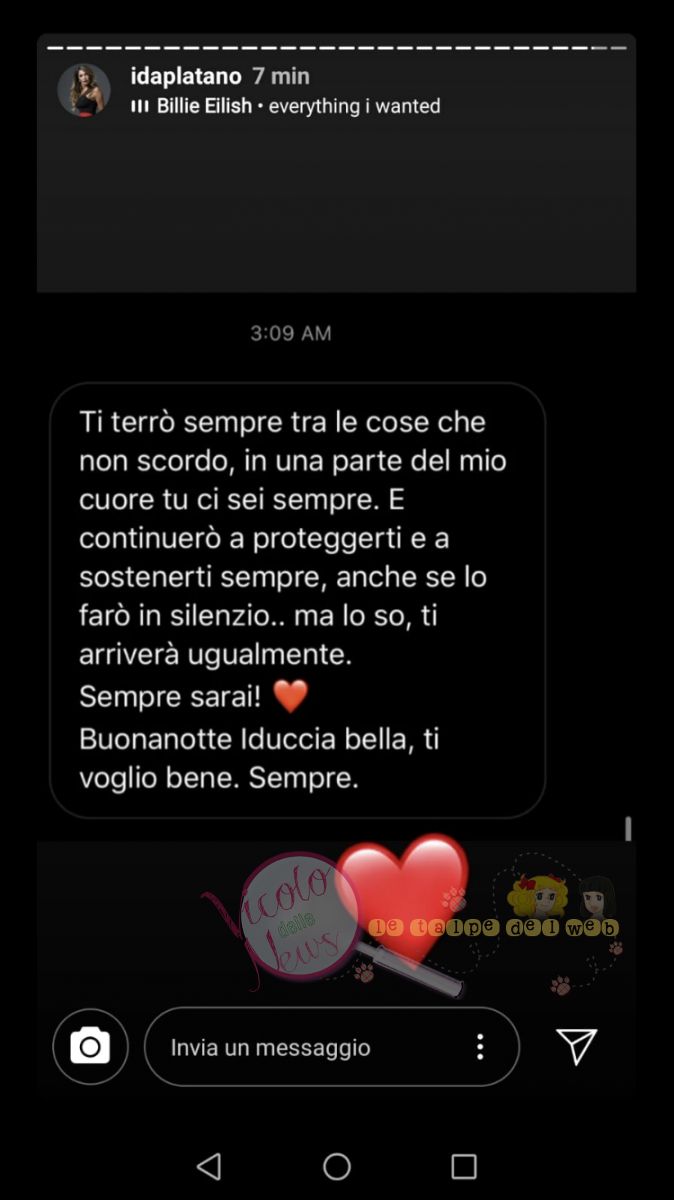
Task: Tap the Invia un messaggio field
Action: pyautogui.click(x=300, y=1047)
